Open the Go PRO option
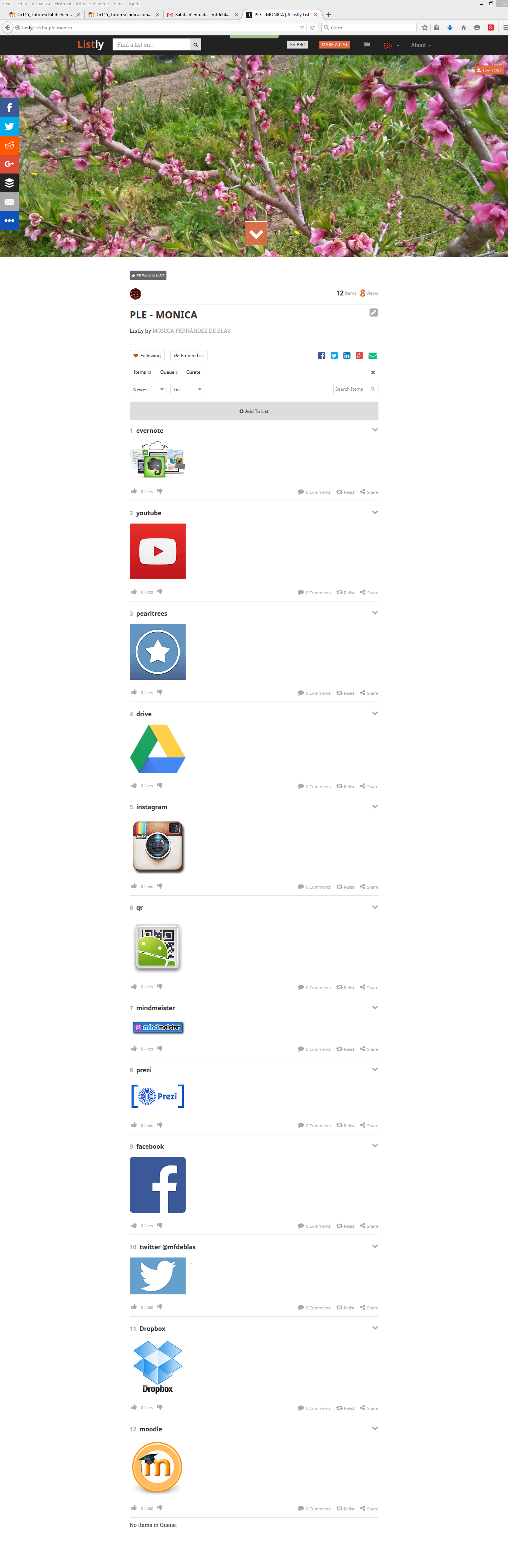The image size is (508, 1568). [x=297, y=44]
